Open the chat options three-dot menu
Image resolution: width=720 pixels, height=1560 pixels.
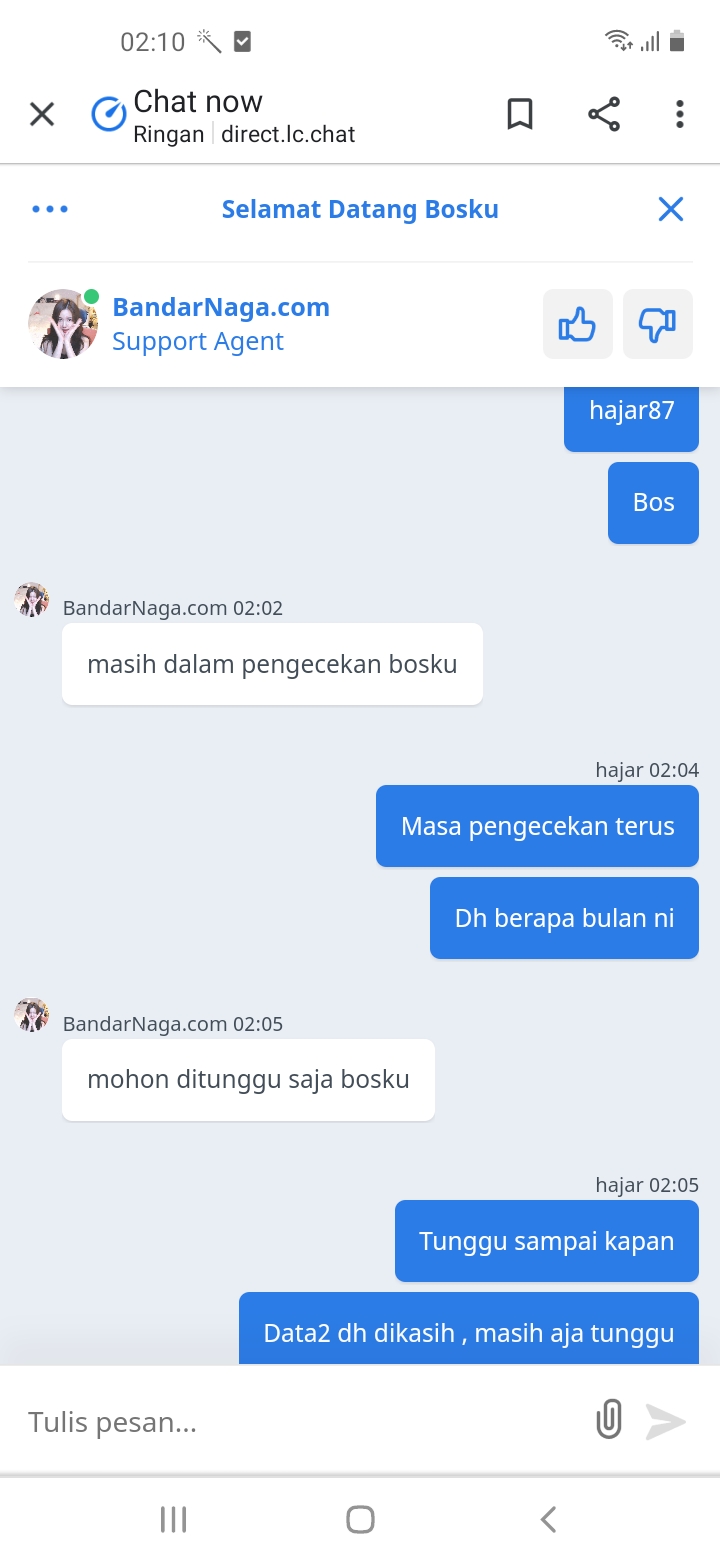pyautogui.click(x=50, y=209)
